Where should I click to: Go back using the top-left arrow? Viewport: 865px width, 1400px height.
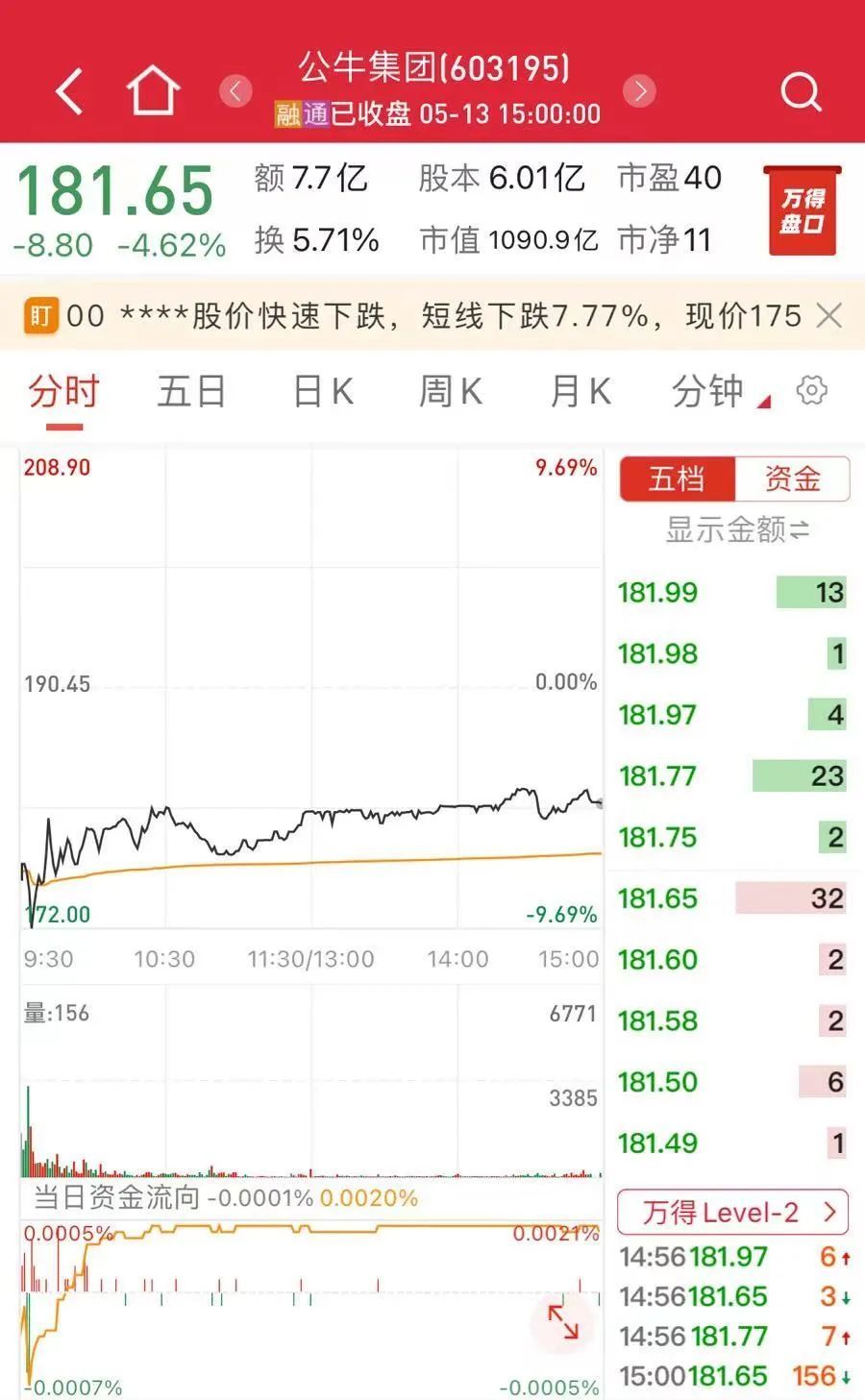69,92
